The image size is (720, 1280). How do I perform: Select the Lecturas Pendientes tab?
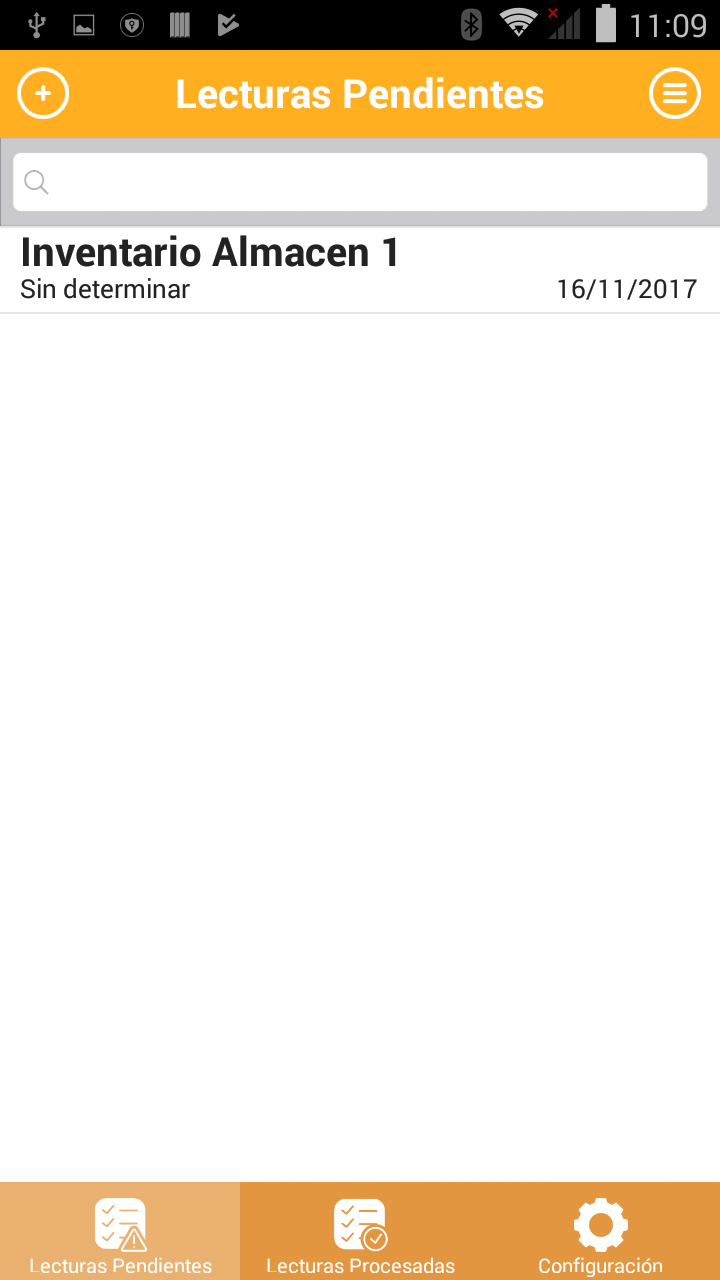click(x=119, y=1240)
